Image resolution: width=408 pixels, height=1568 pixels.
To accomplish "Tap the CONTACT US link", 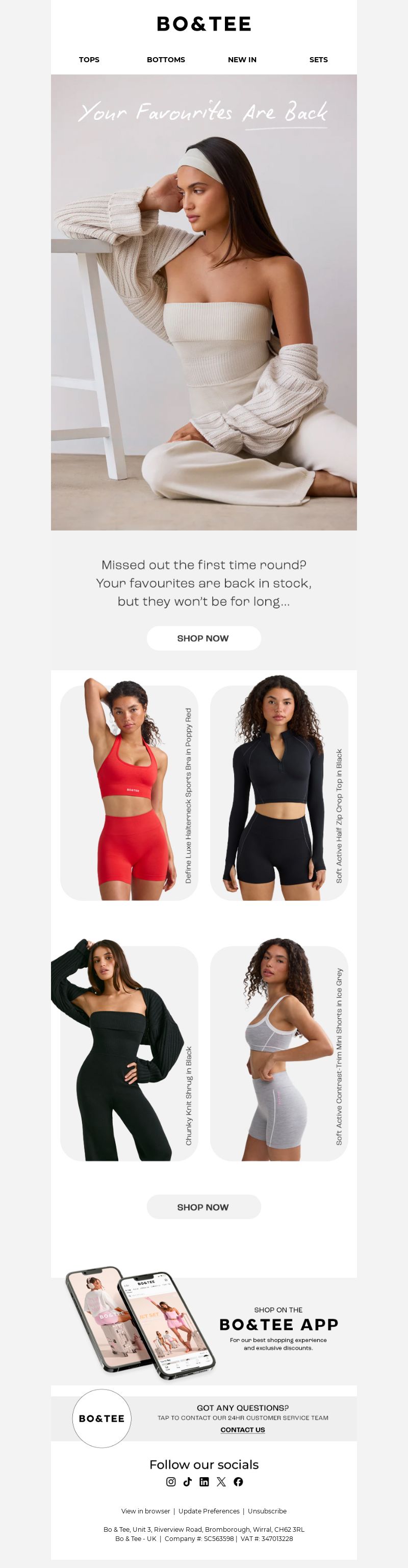I will coord(242,1429).
